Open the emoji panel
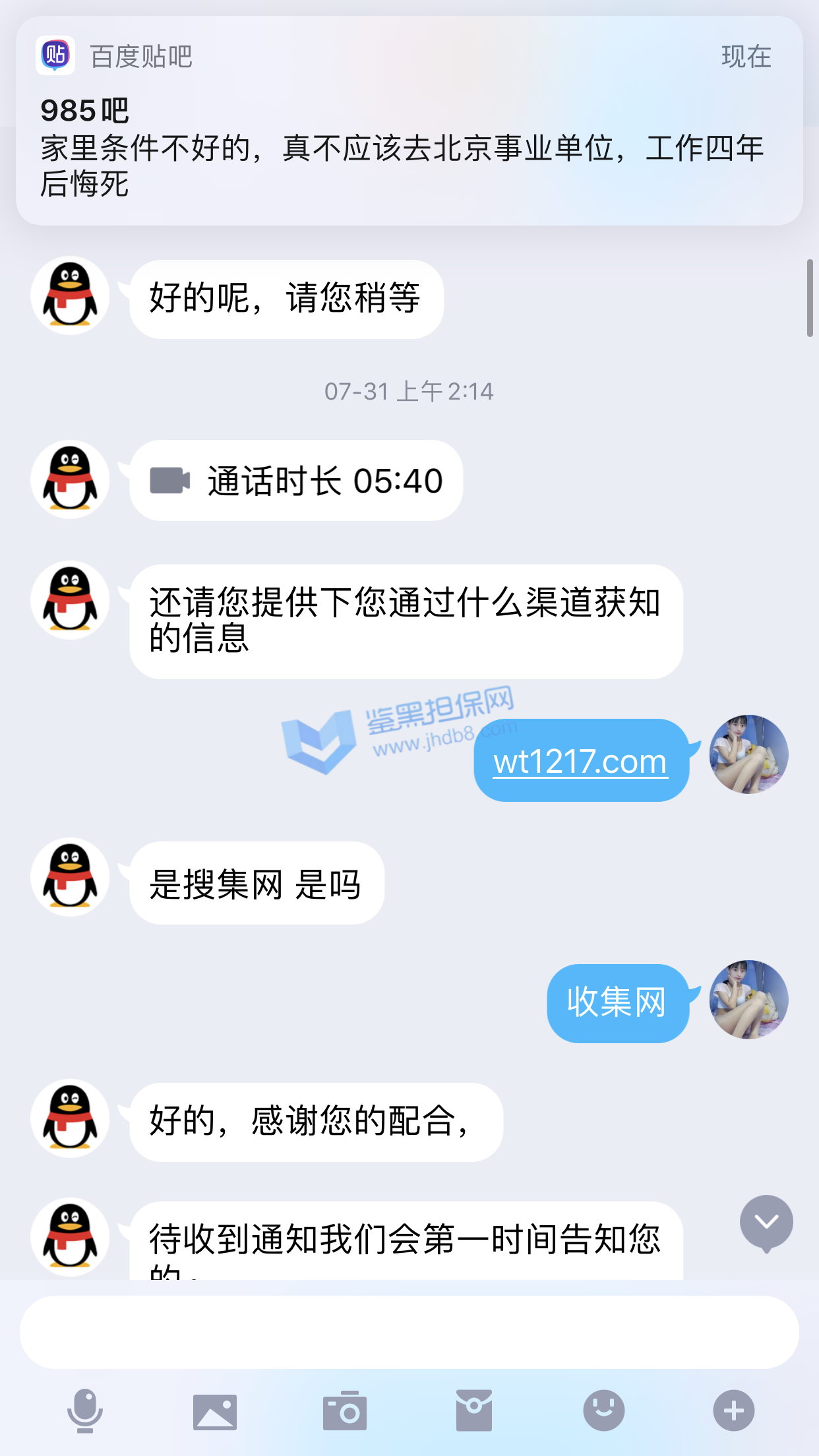 click(603, 1411)
